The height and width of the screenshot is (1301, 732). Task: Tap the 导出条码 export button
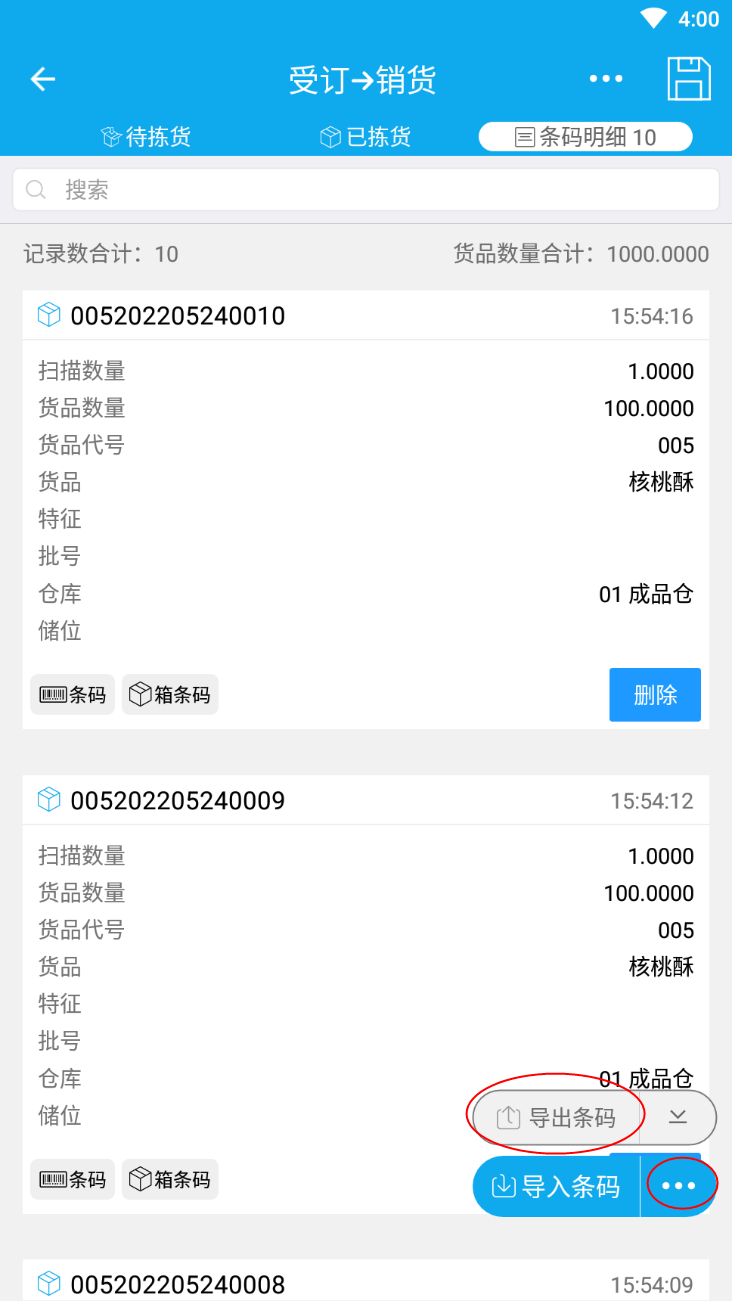click(556, 1118)
